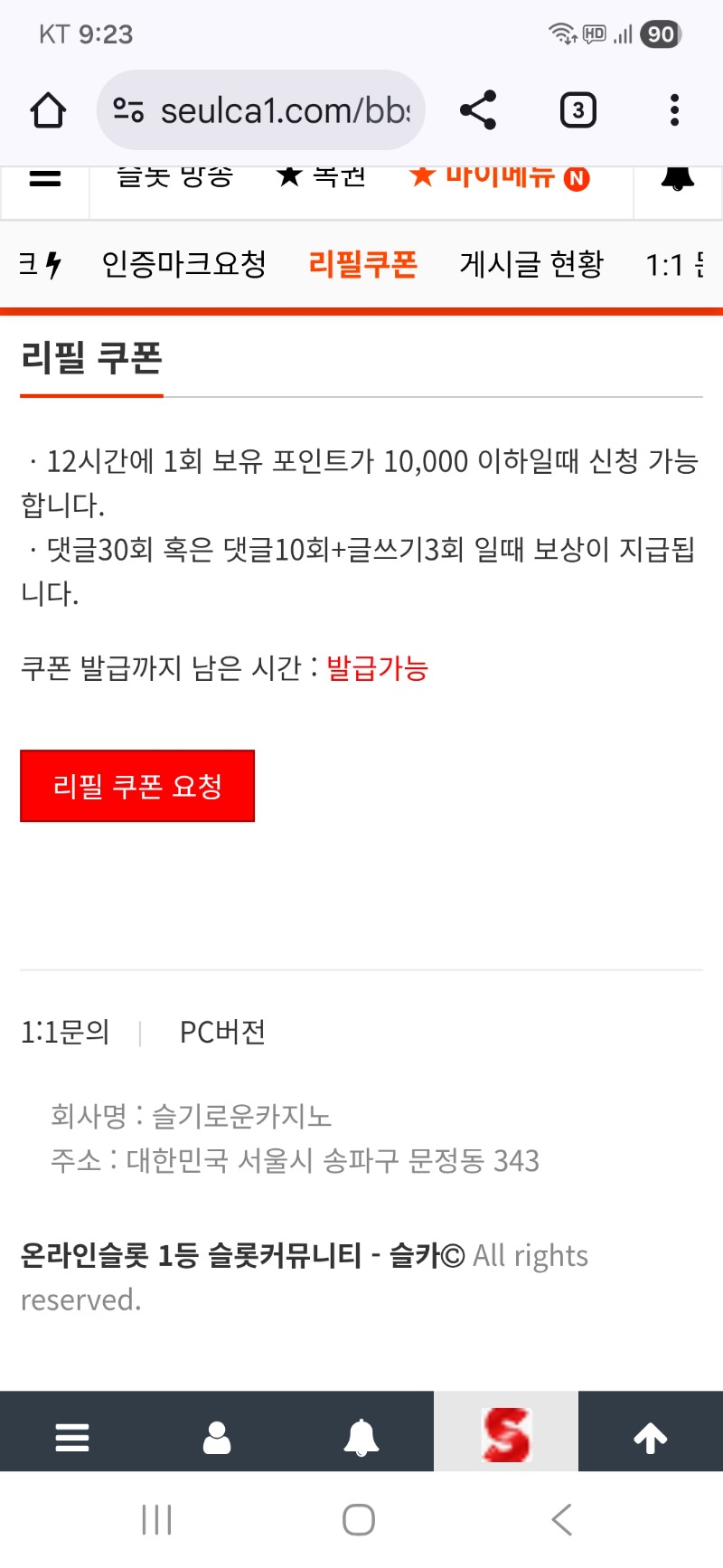
Task: Jump to top with the up arrow
Action: (x=651, y=1437)
